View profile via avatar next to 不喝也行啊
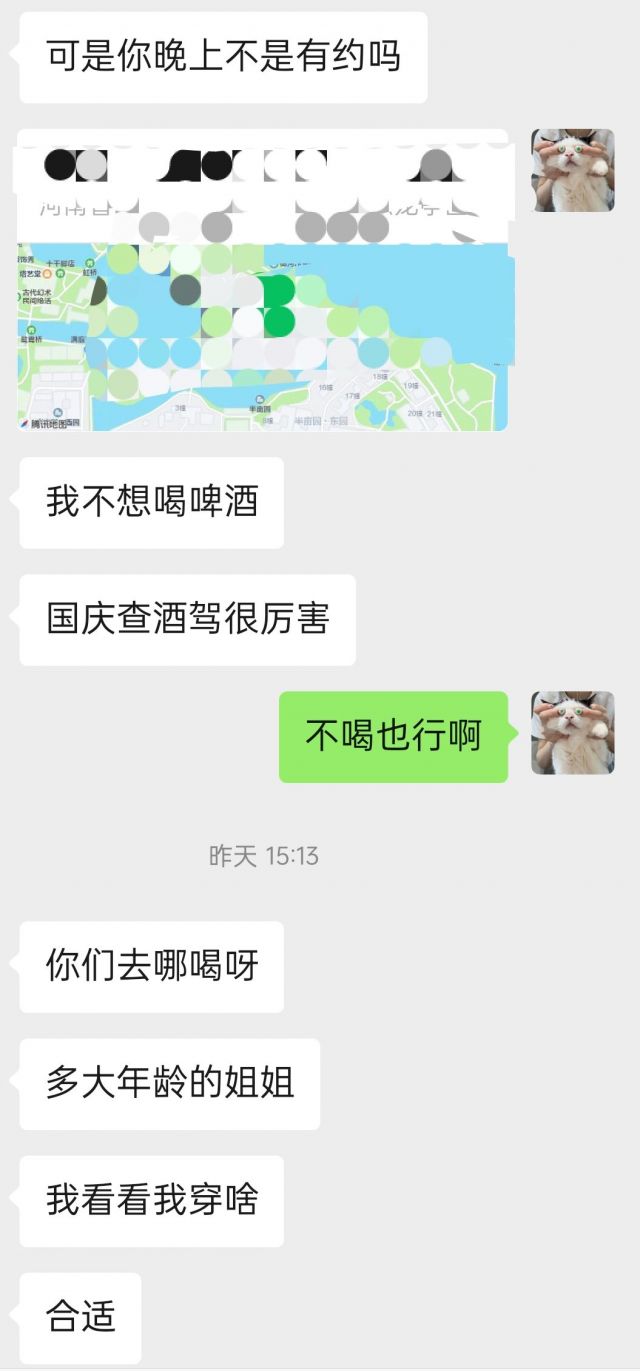This screenshot has height=1371, width=640. click(x=572, y=733)
